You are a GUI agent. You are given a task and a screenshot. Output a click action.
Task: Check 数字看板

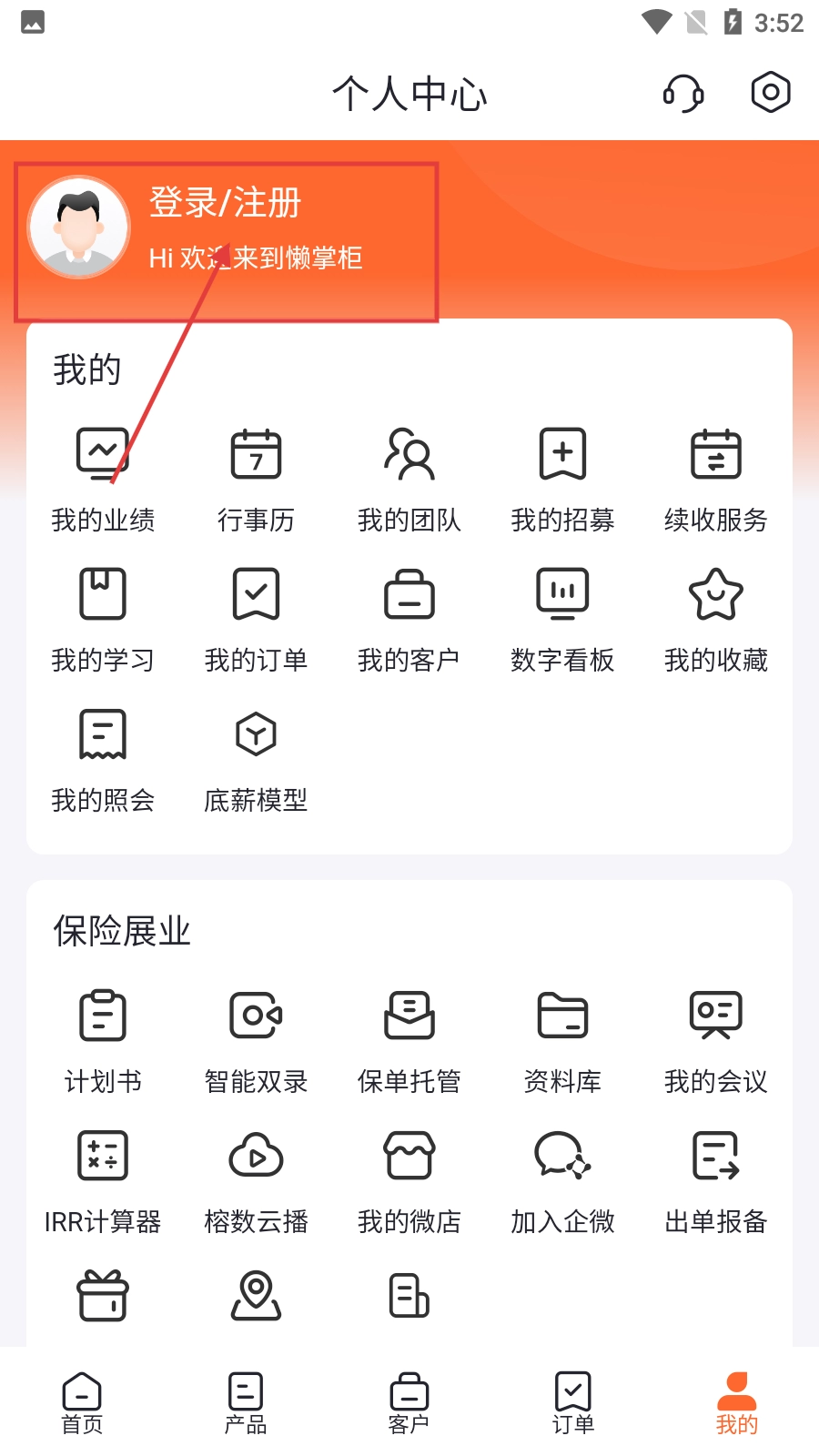tap(562, 616)
